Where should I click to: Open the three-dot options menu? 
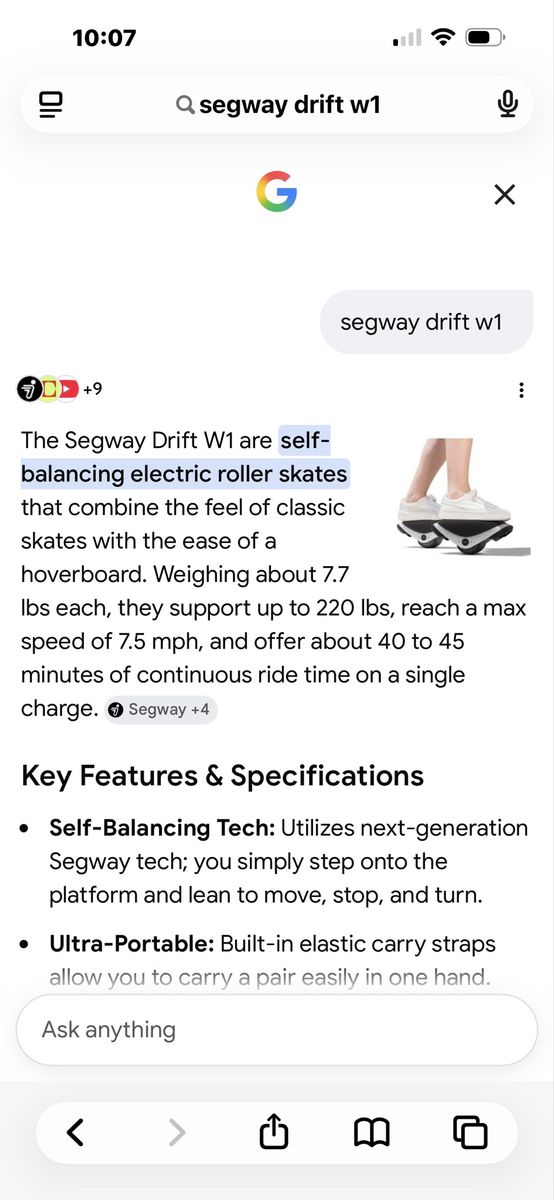(x=521, y=390)
